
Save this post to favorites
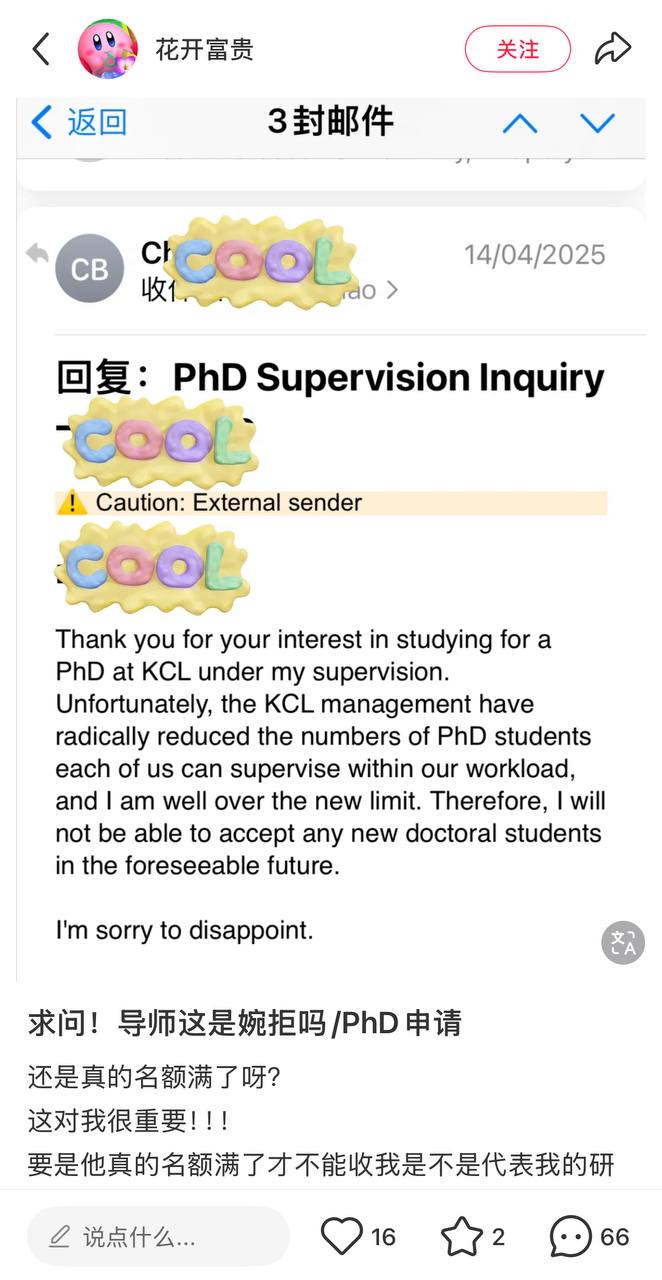pyautogui.click(x=462, y=1237)
